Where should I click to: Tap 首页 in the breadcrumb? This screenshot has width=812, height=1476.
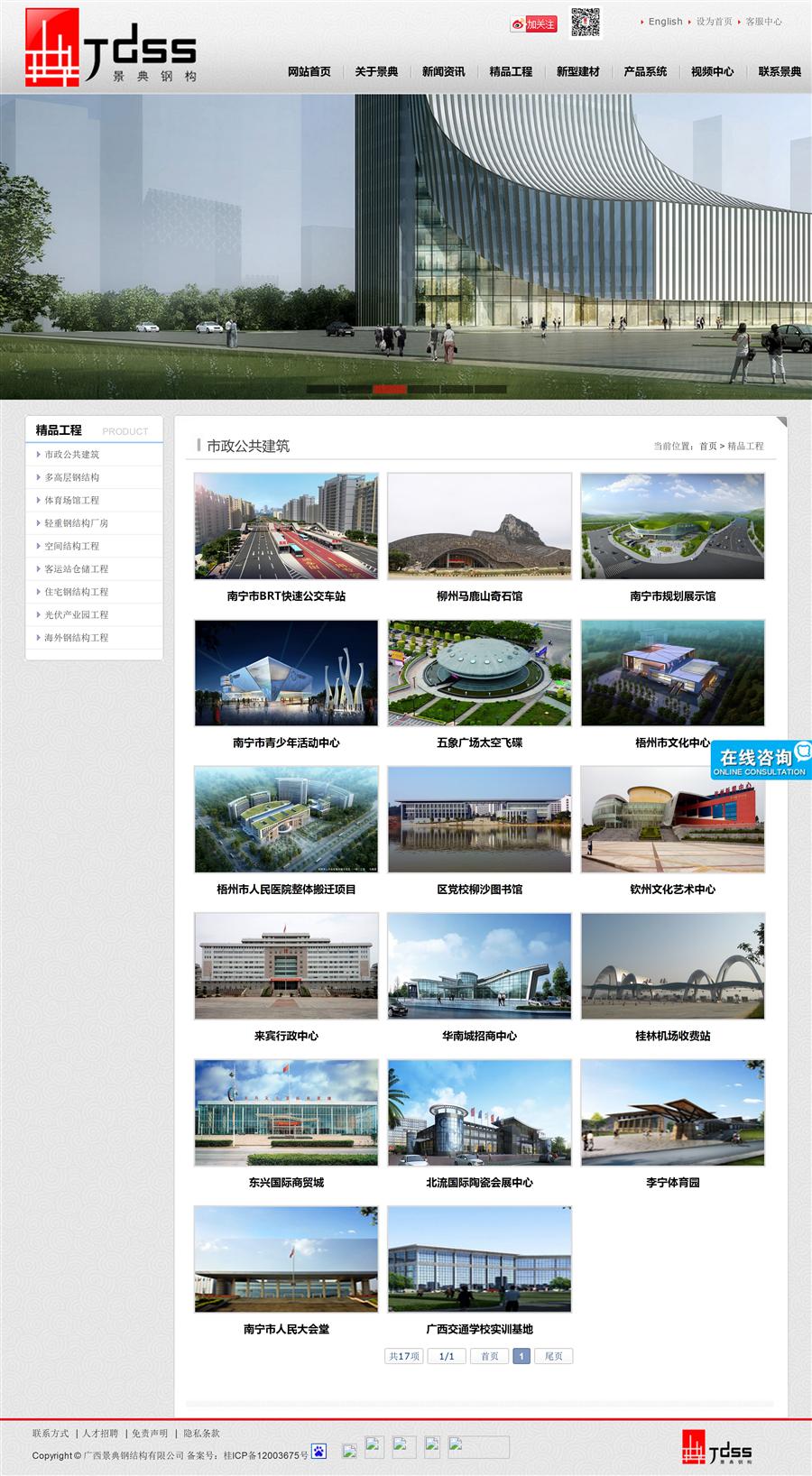pos(708,446)
